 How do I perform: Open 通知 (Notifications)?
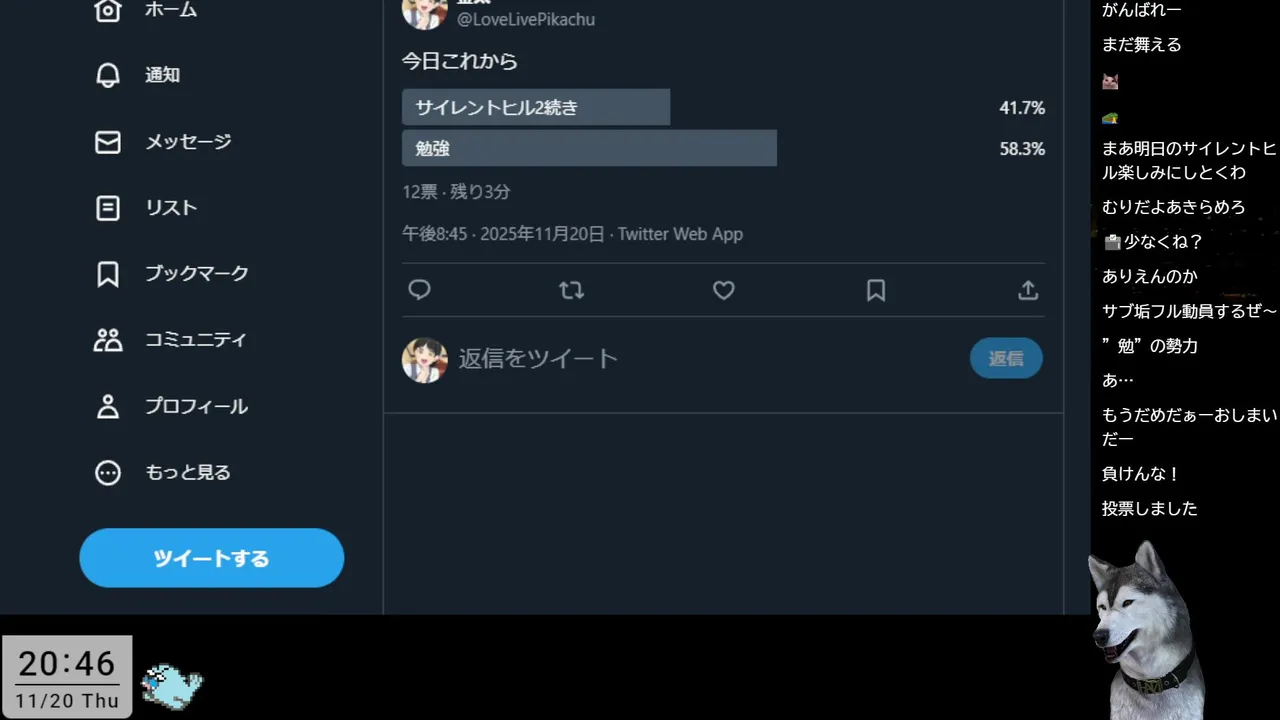tap(138, 75)
